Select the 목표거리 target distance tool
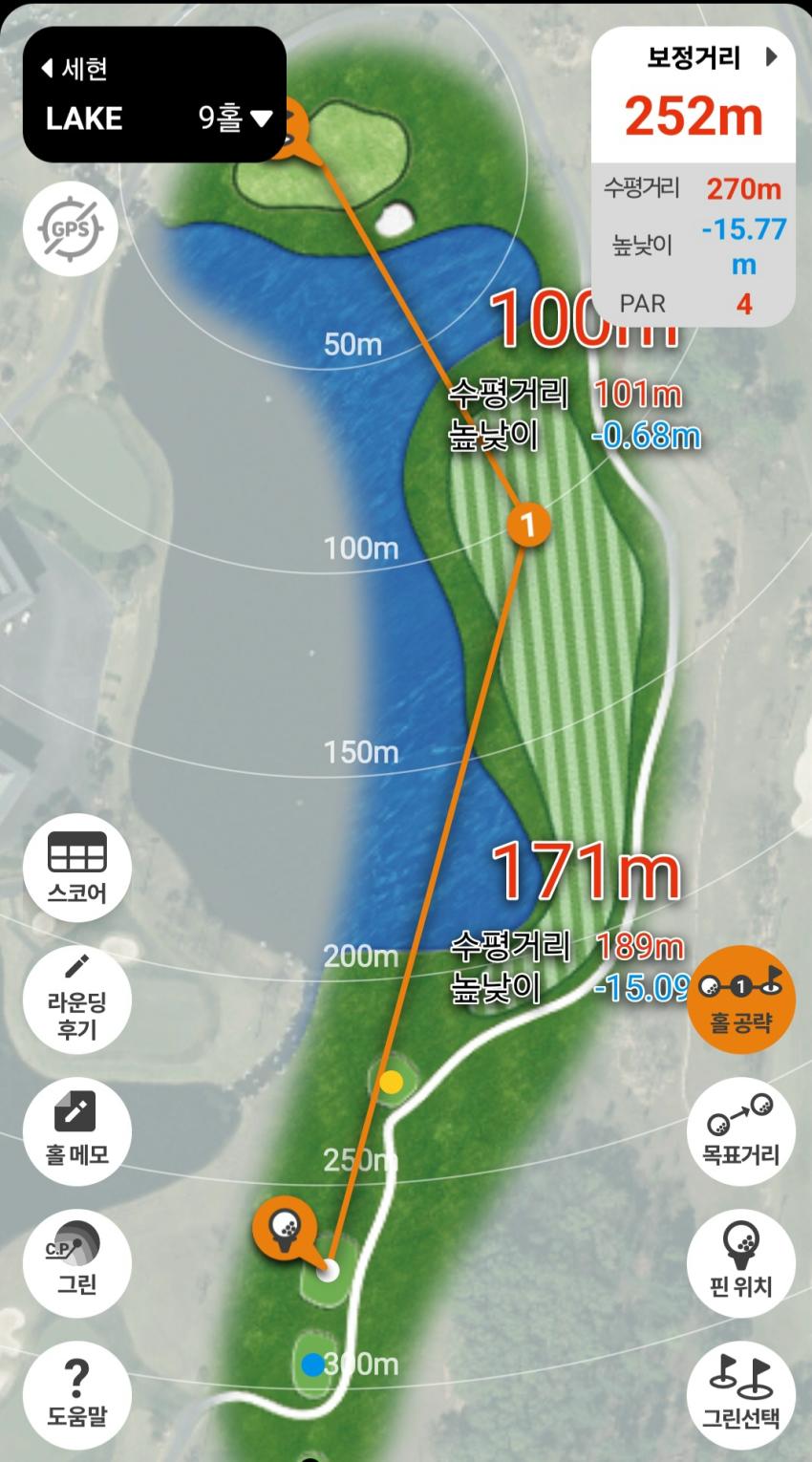This screenshot has height=1462, width=812. point(740,1131)
